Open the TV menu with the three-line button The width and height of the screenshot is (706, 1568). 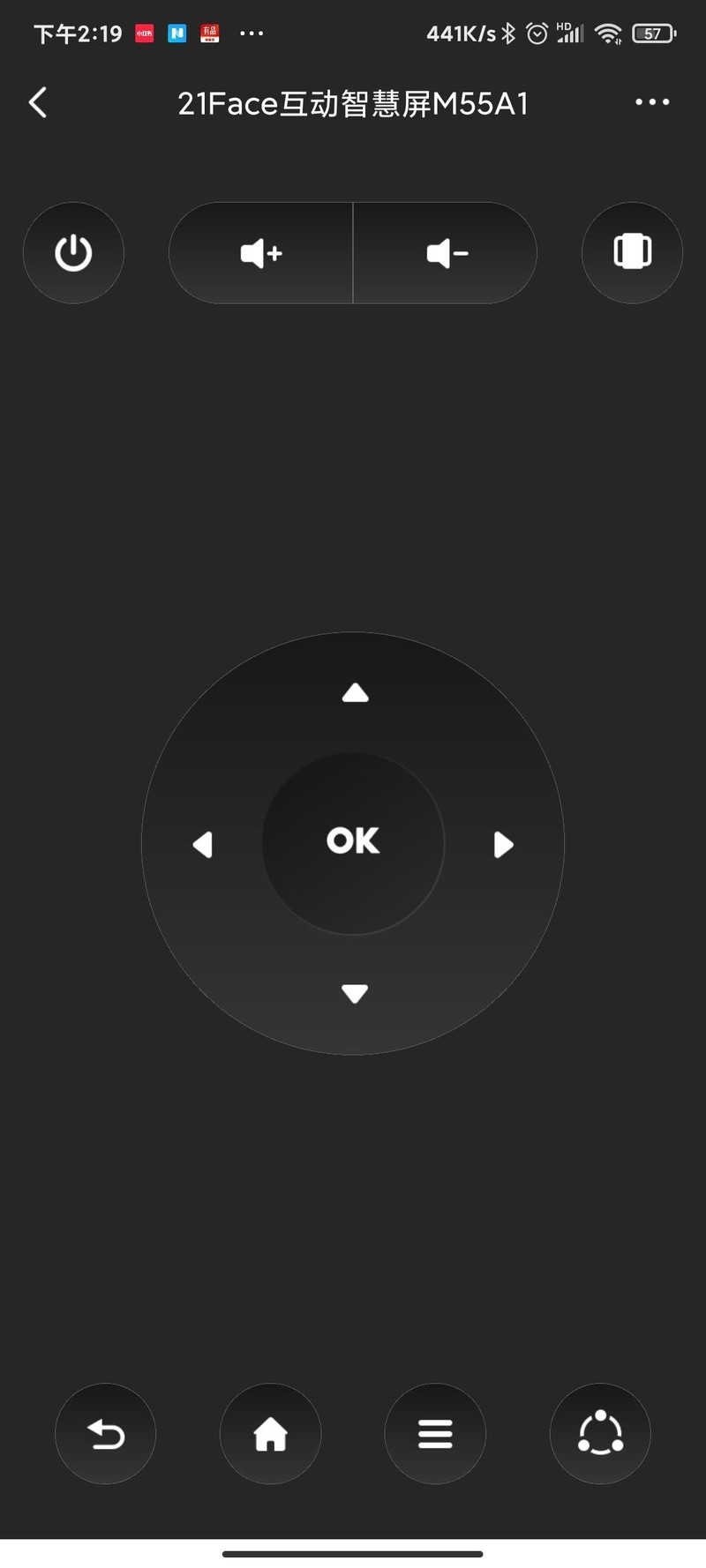click(435, 1434)
